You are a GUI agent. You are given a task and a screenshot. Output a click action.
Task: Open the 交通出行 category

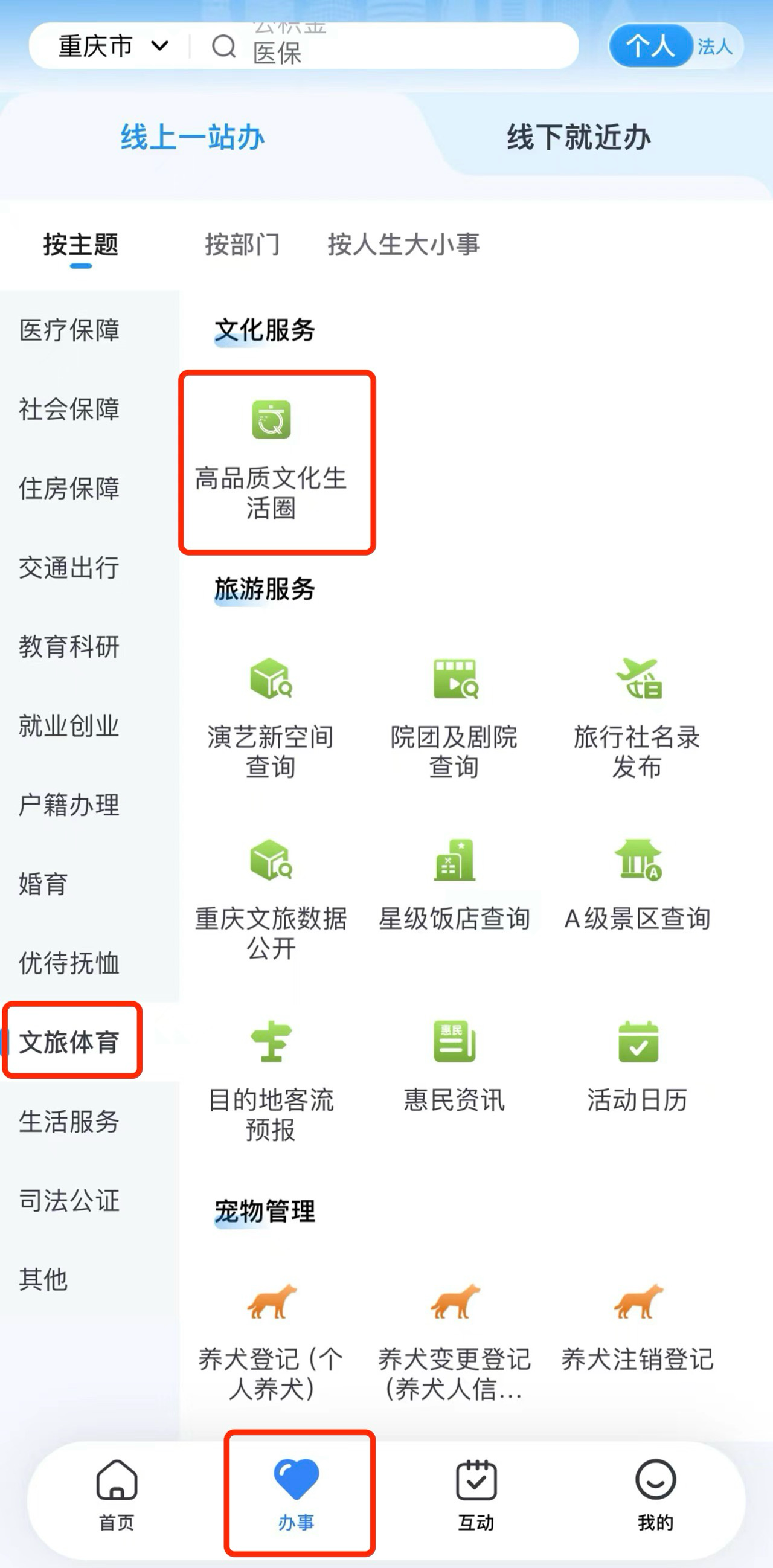click(x=69, y=568)
